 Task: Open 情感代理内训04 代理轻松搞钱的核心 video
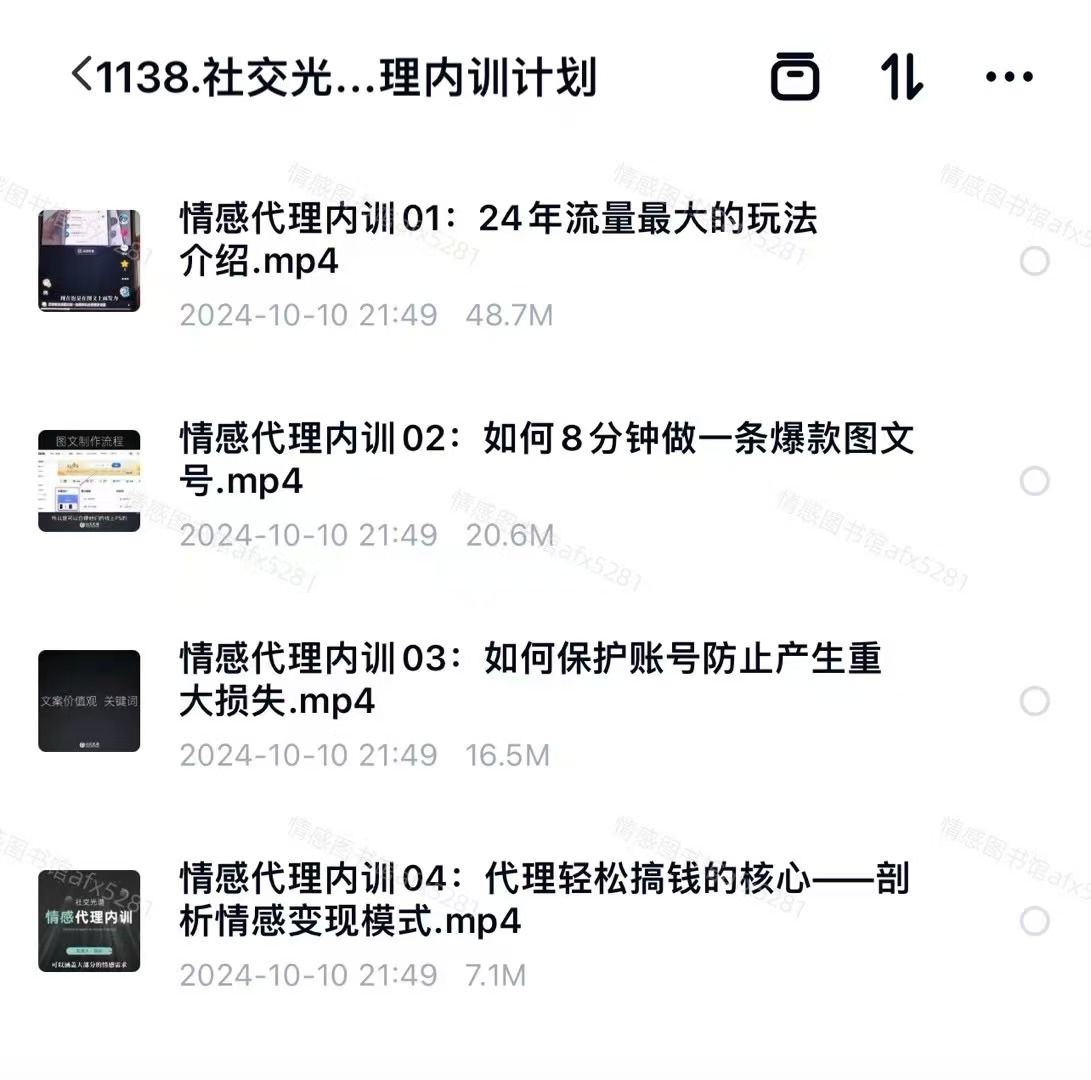click(x=543, y=899)
